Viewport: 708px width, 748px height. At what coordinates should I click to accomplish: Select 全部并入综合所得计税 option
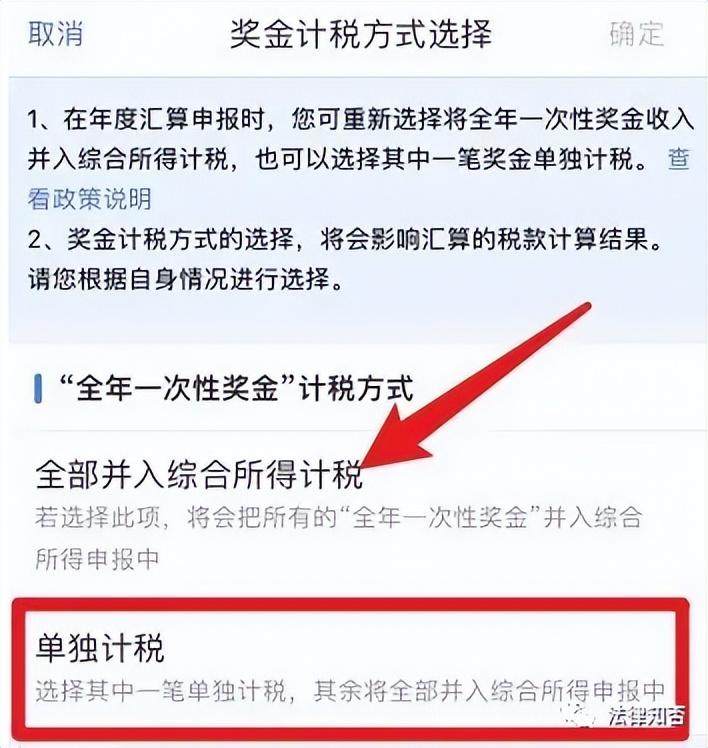coord(199,473)
